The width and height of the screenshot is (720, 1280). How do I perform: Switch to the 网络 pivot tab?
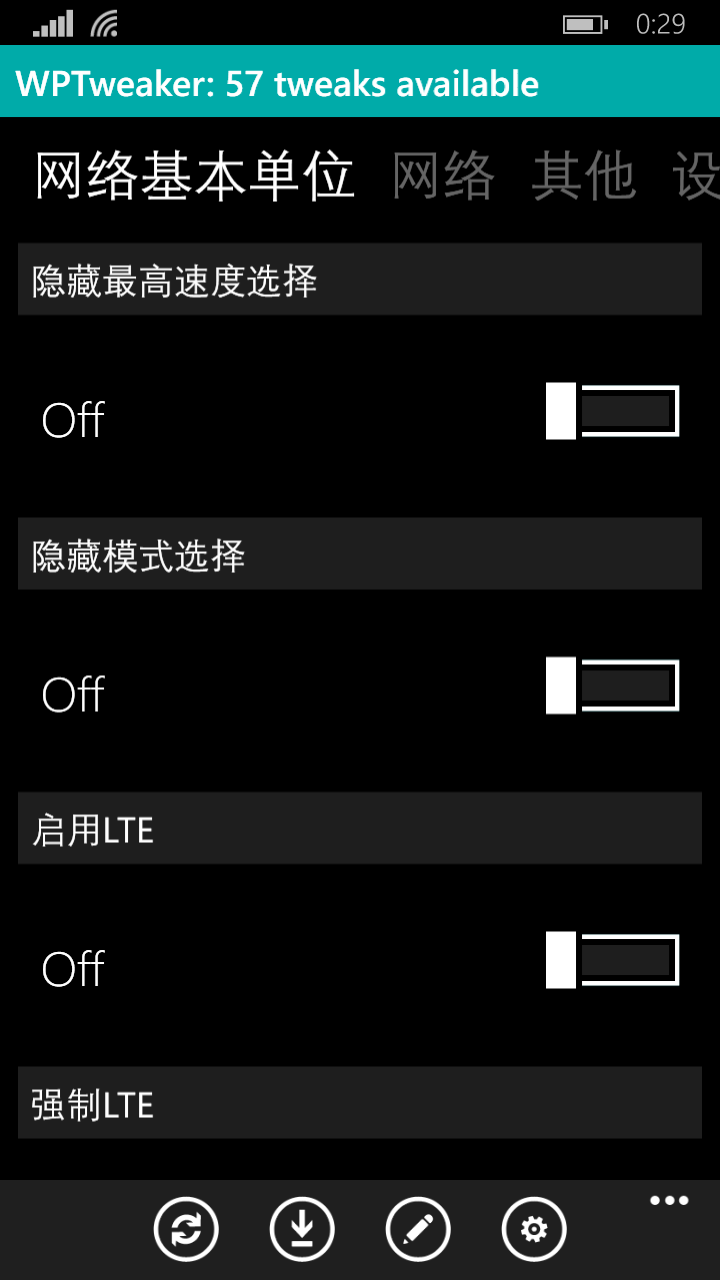(443, 177)
